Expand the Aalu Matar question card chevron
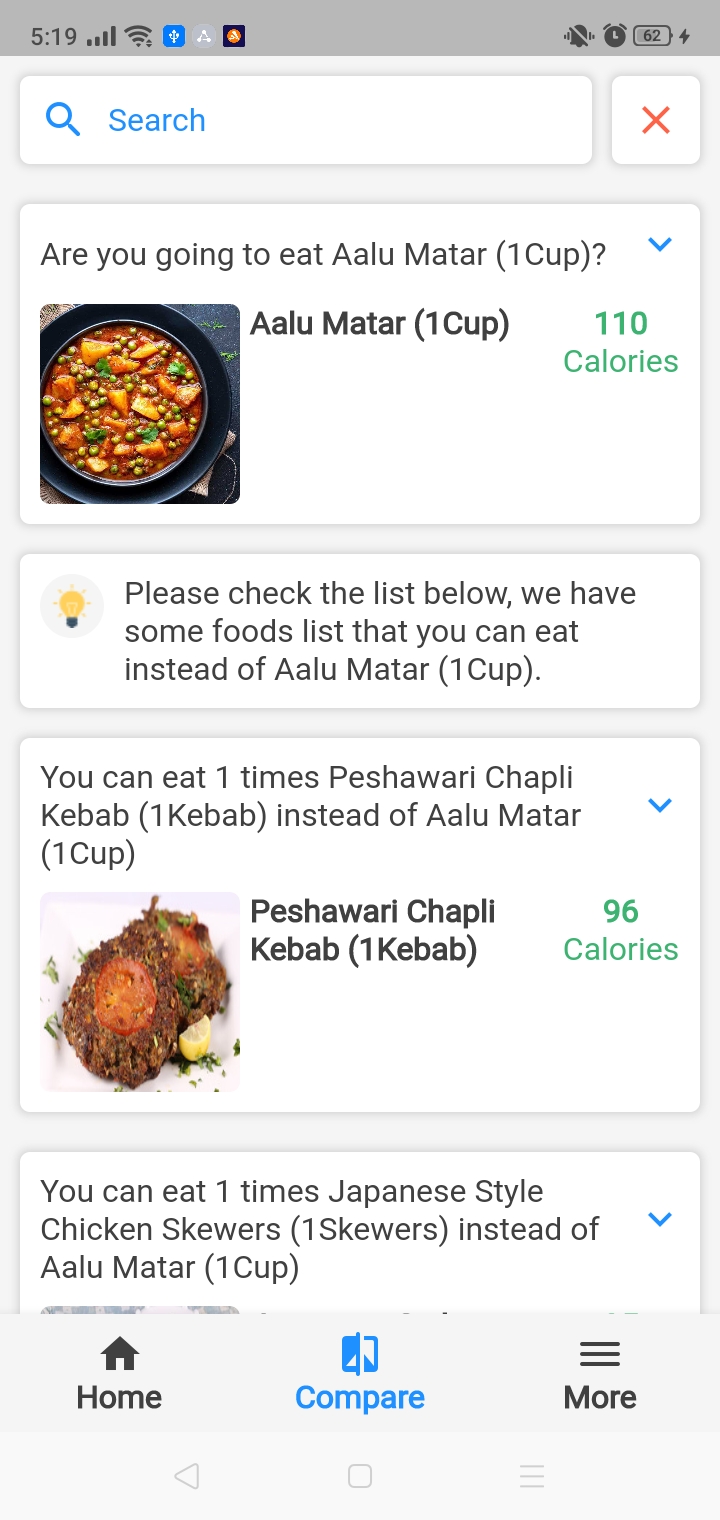The width and height of the screenshot is (720, 1520). (x=660, y=244)
